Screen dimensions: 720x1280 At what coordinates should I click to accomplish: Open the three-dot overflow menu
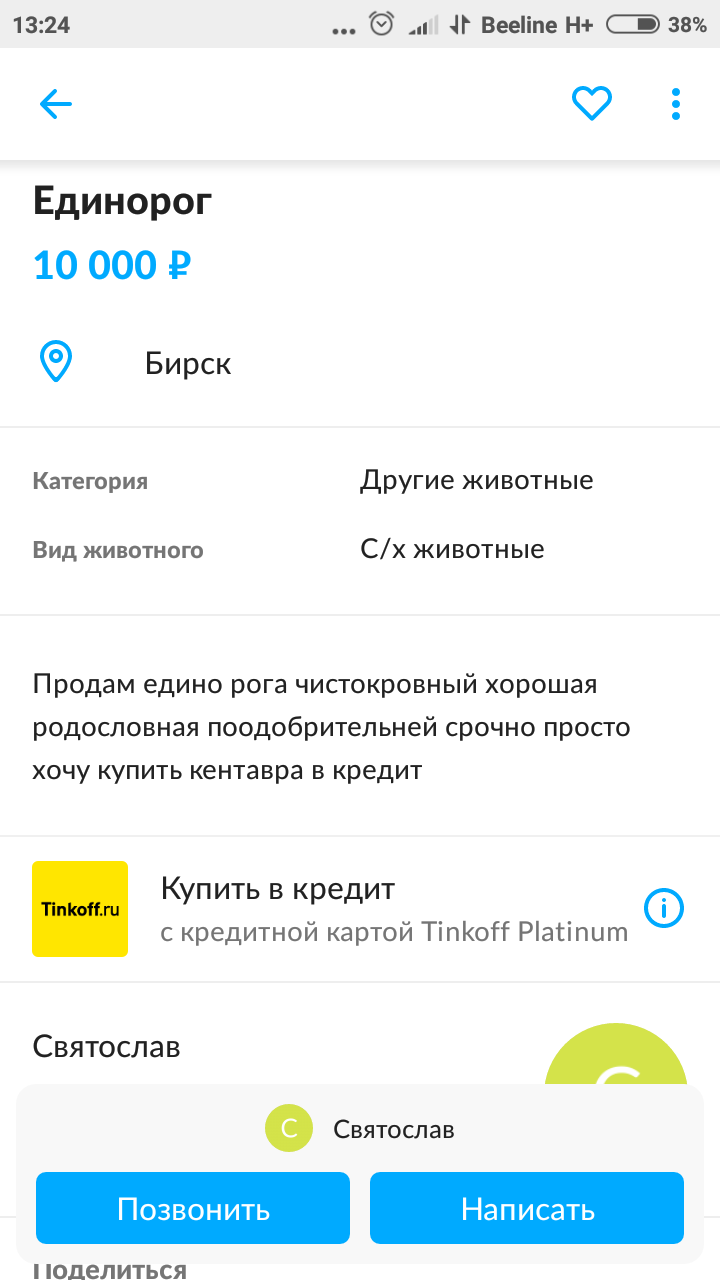click(676, 104)
